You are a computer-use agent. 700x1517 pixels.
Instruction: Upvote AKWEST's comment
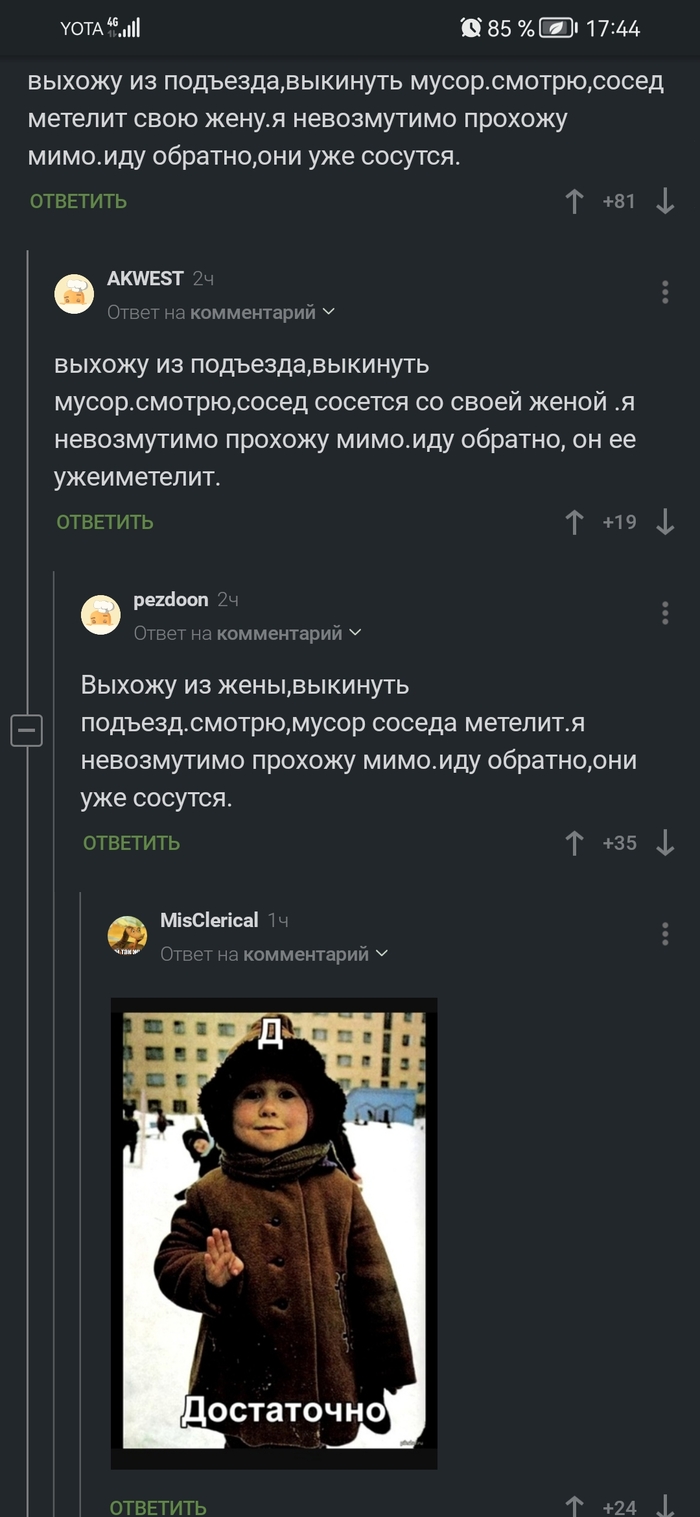(574, 522)
